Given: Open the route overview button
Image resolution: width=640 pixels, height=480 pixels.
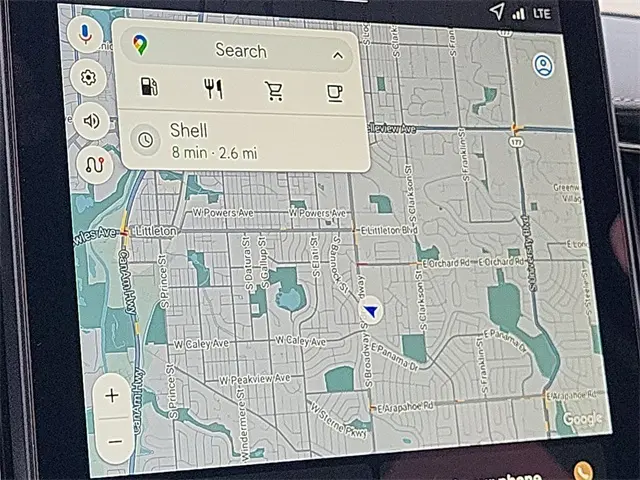Looking at the screenshot, I should click(95, 164).
